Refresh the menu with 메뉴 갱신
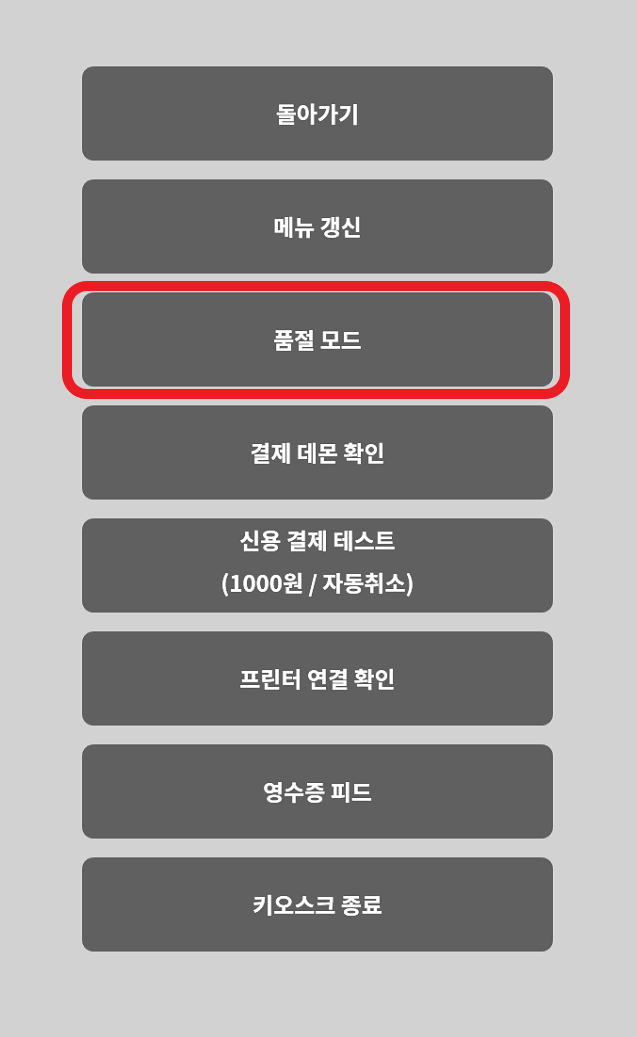Screen dimensions: 637x1037 [x=317, y=226]
